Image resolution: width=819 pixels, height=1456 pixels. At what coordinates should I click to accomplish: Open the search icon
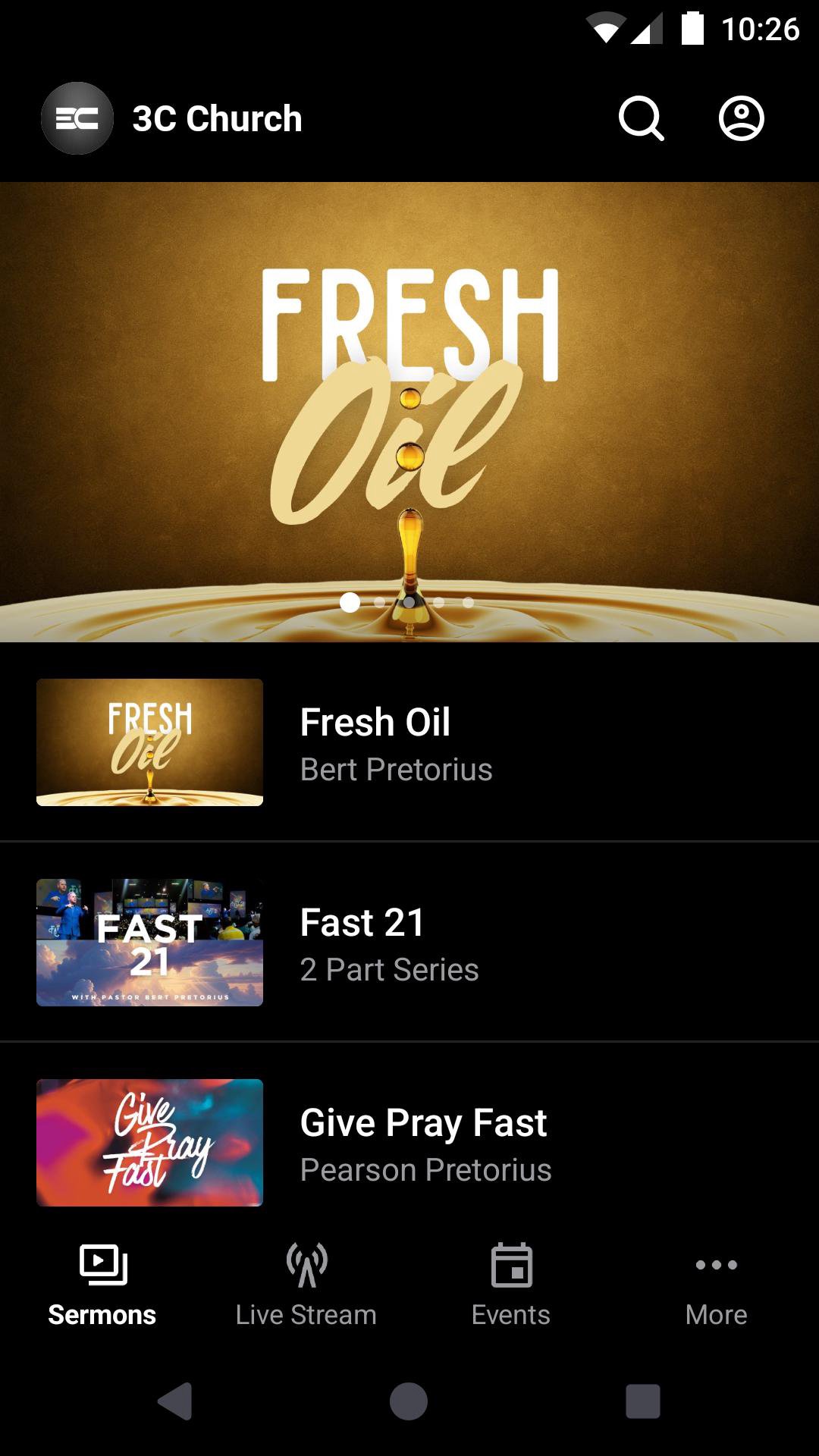(x=641, y=119)
